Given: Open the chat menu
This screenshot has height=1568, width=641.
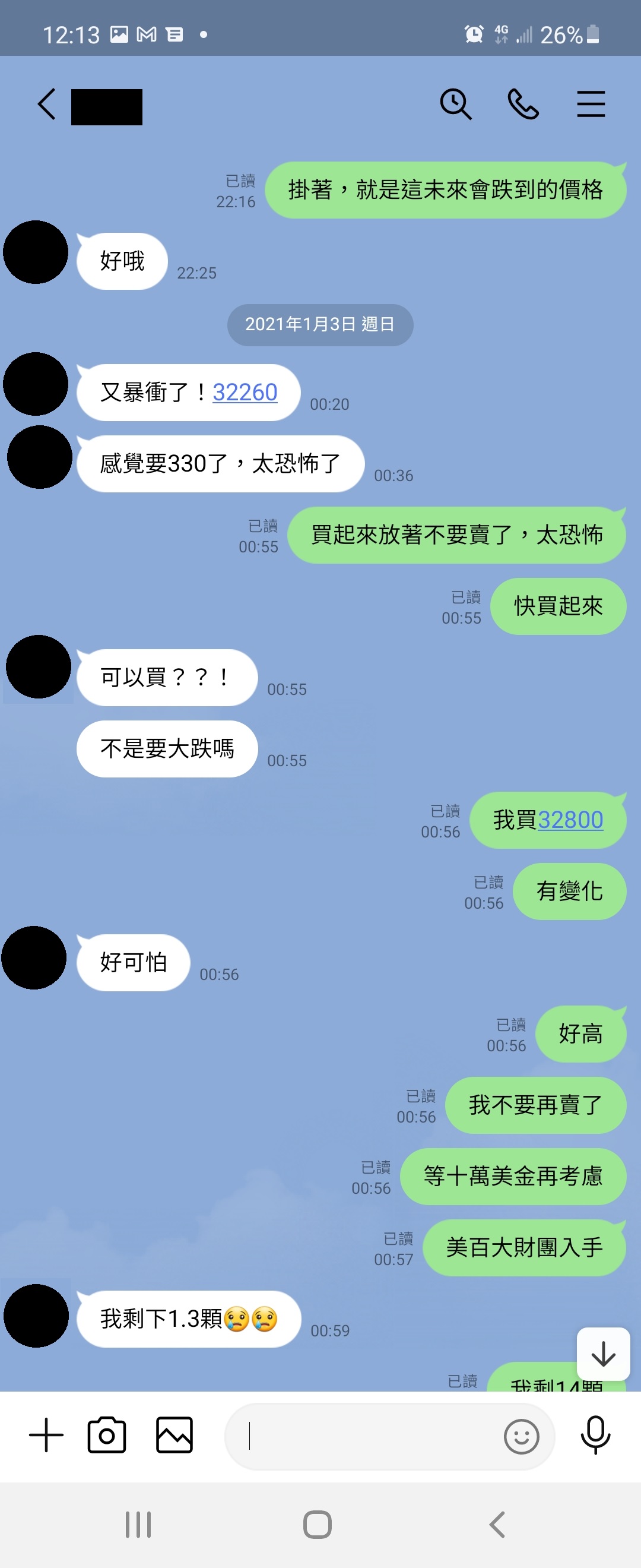Looking at the screenshot, I should click(591, 104).
